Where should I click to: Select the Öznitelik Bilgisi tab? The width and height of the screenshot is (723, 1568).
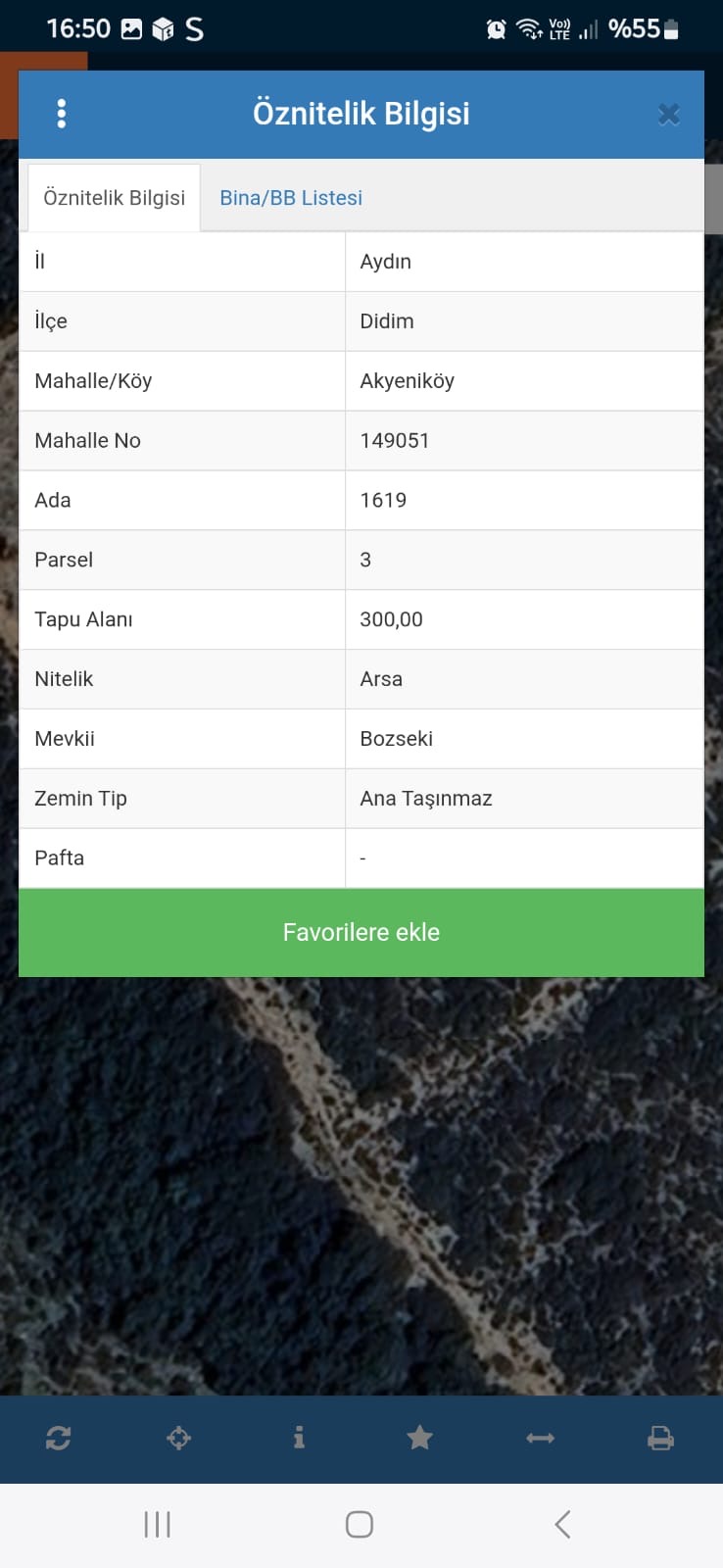tap(114, 198)
